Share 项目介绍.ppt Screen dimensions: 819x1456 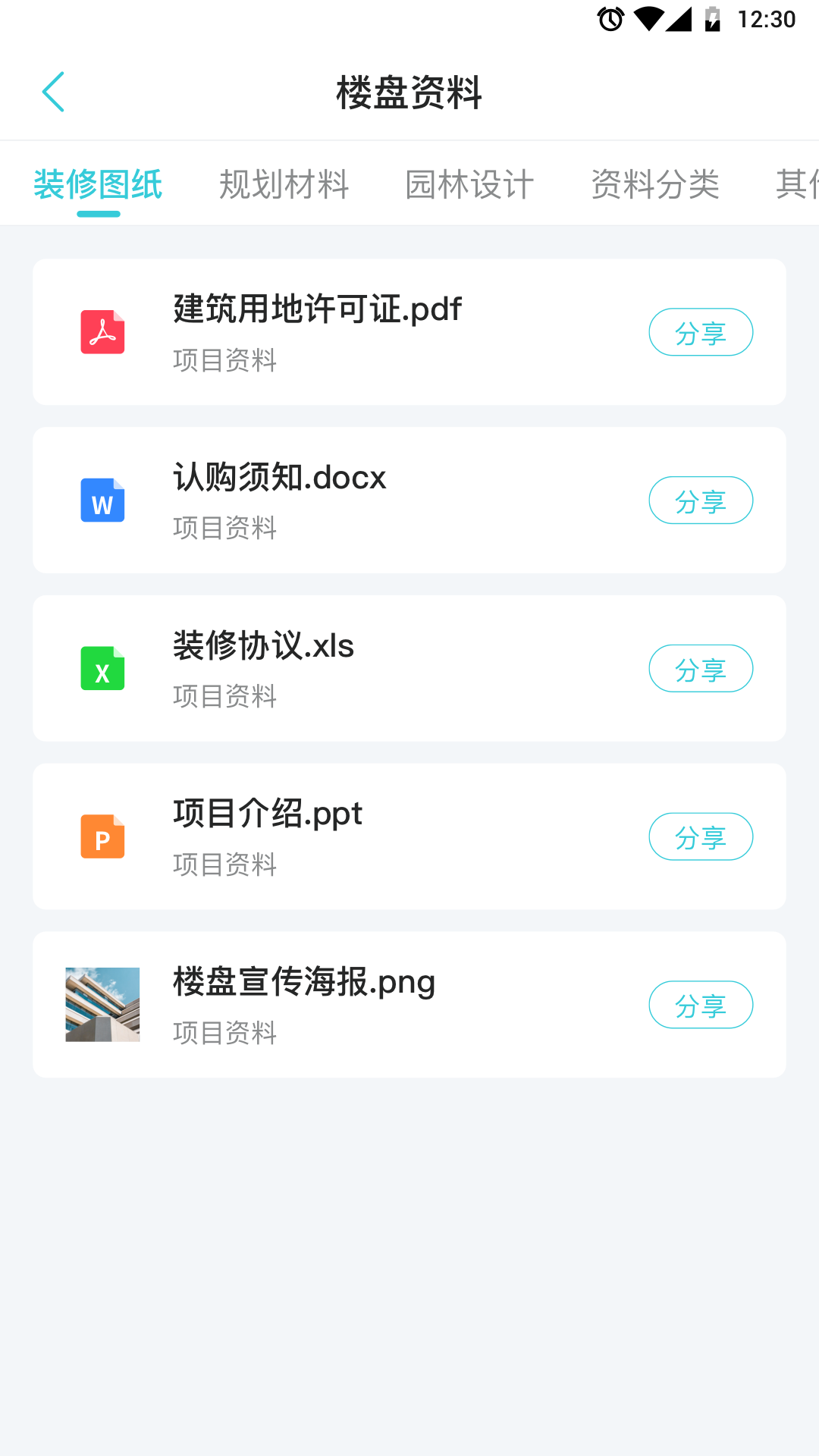click(700, 837)
